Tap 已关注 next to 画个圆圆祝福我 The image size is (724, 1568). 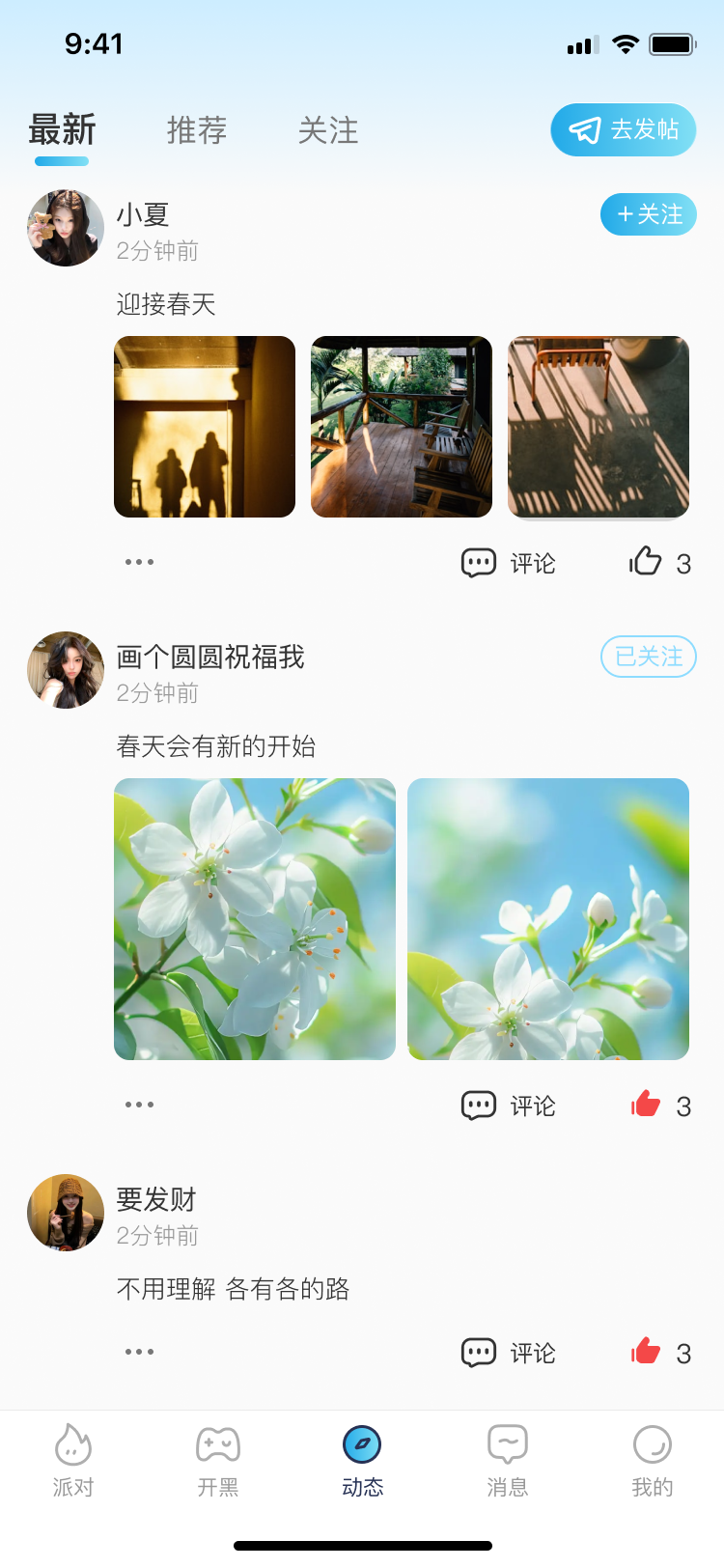coord(649,658)
